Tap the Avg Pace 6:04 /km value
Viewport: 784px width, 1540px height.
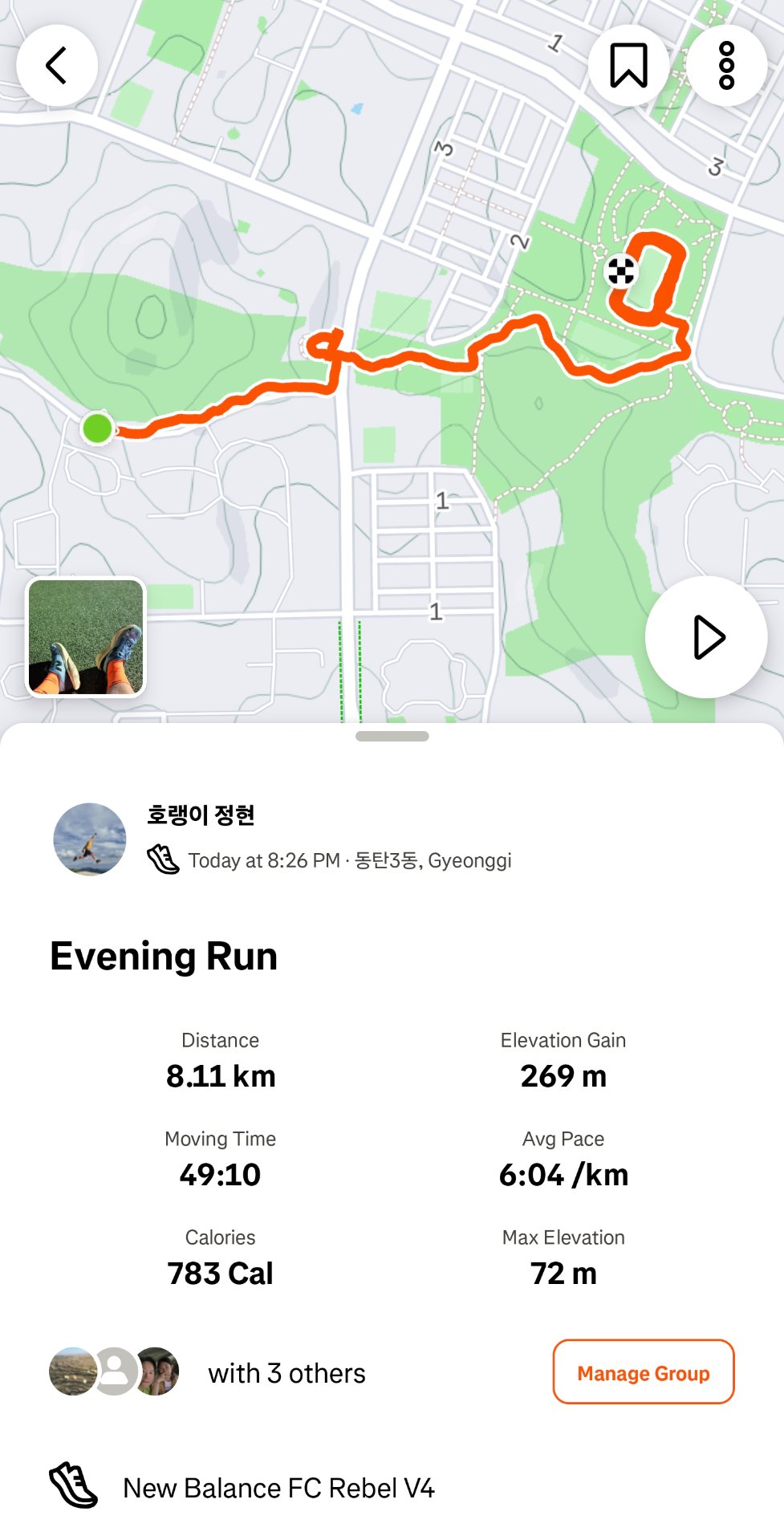[564, 1174]
